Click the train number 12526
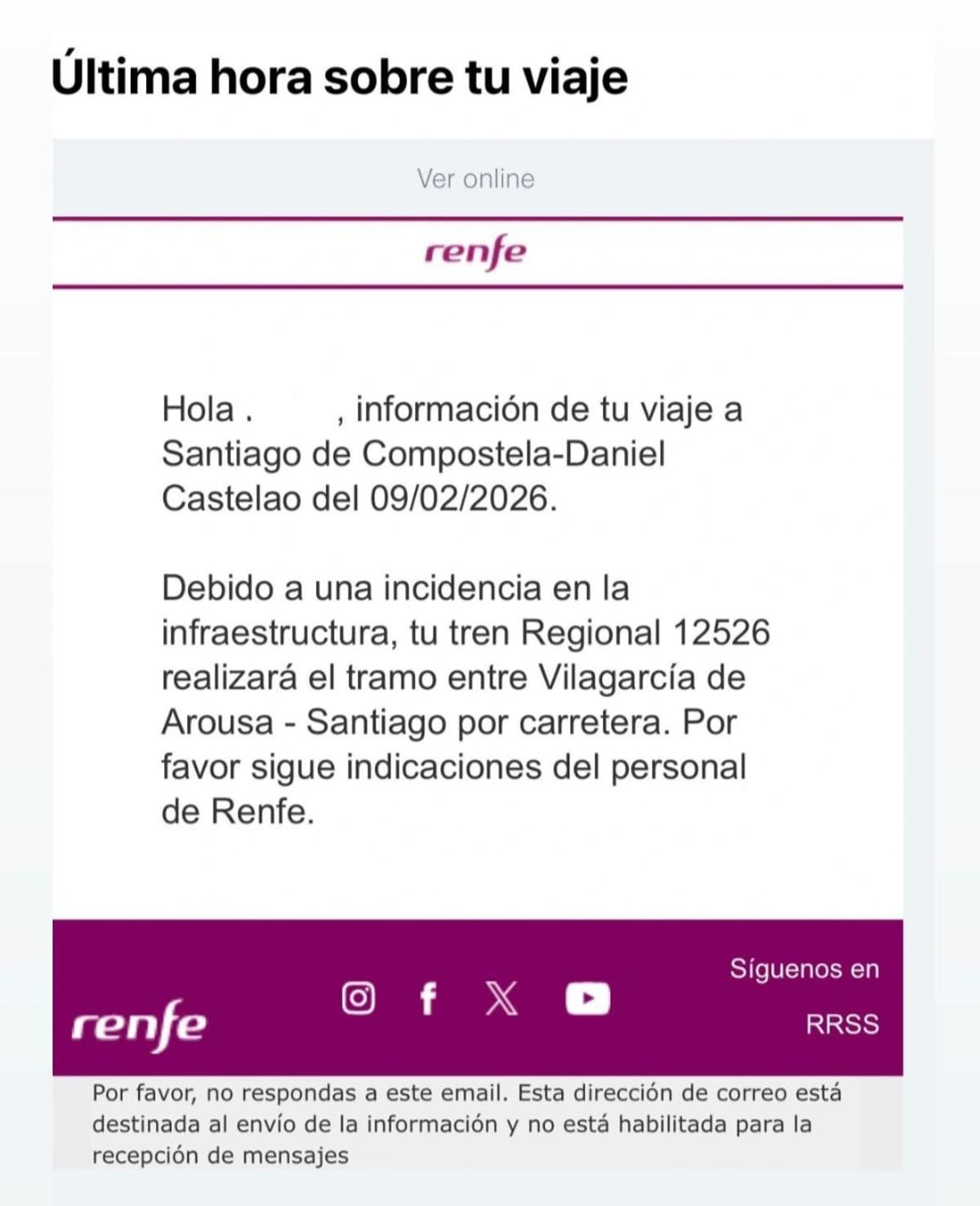The width and height of the screenshot is (980, 1206). (719, 633)
